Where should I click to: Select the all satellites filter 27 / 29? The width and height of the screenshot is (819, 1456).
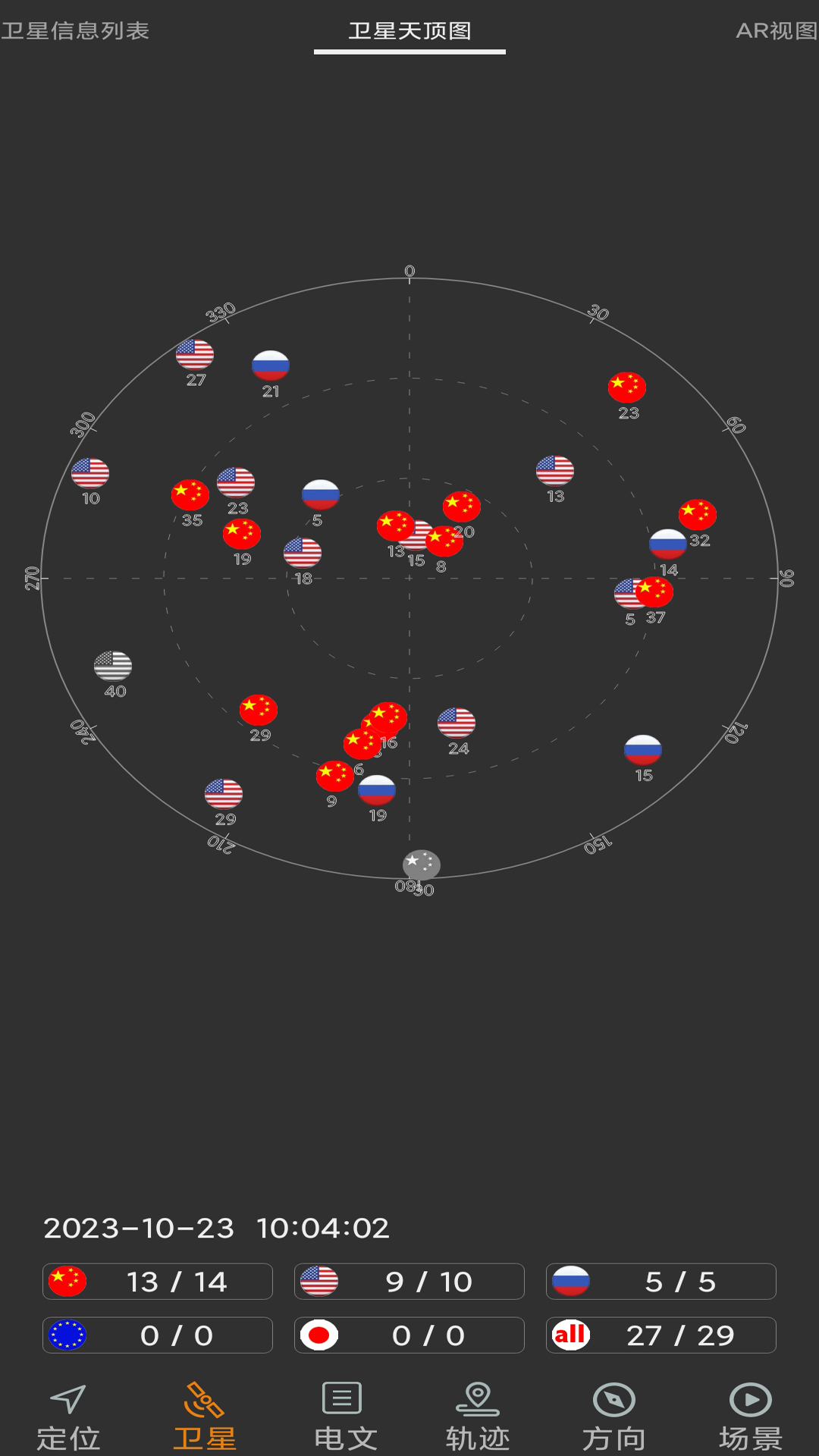point(661,1335)
